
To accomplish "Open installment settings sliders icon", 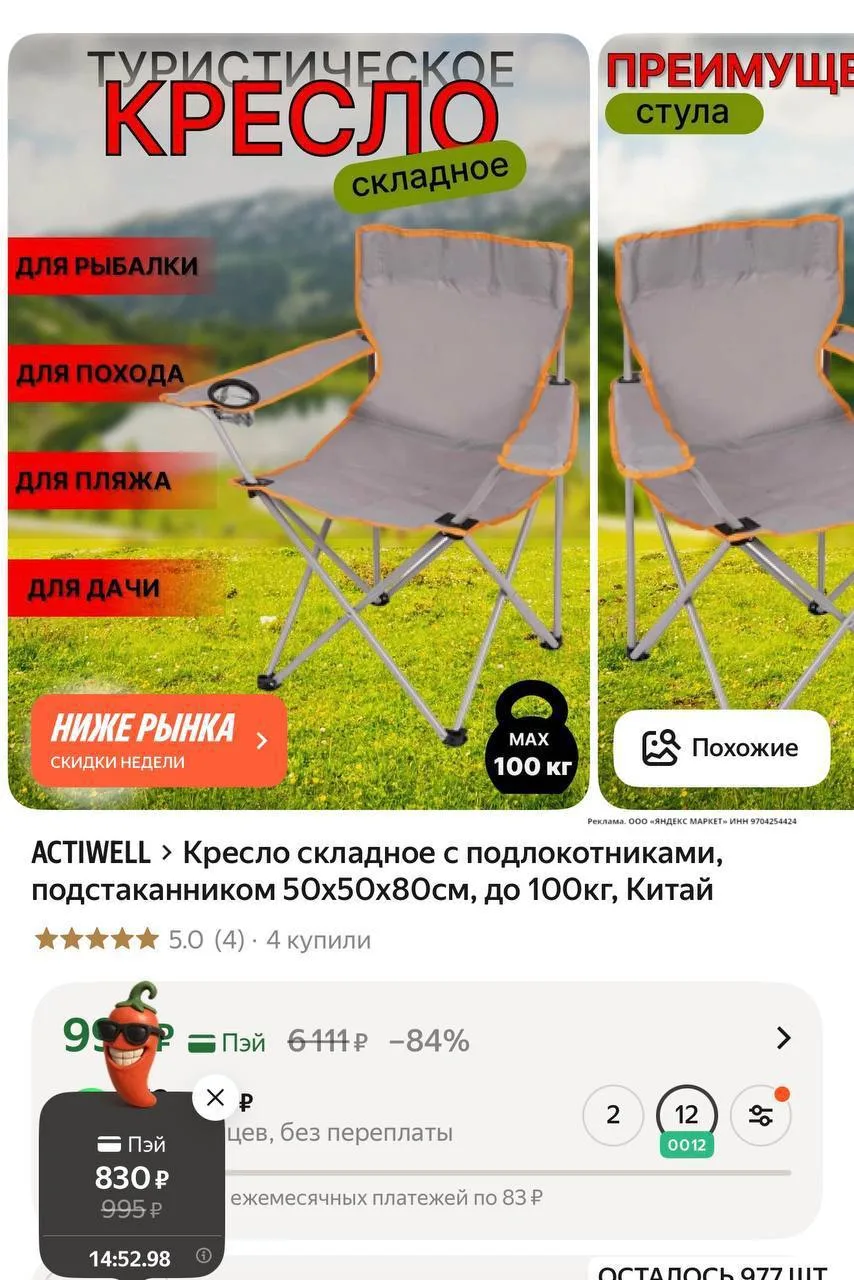I will (x=760, y=1115).
